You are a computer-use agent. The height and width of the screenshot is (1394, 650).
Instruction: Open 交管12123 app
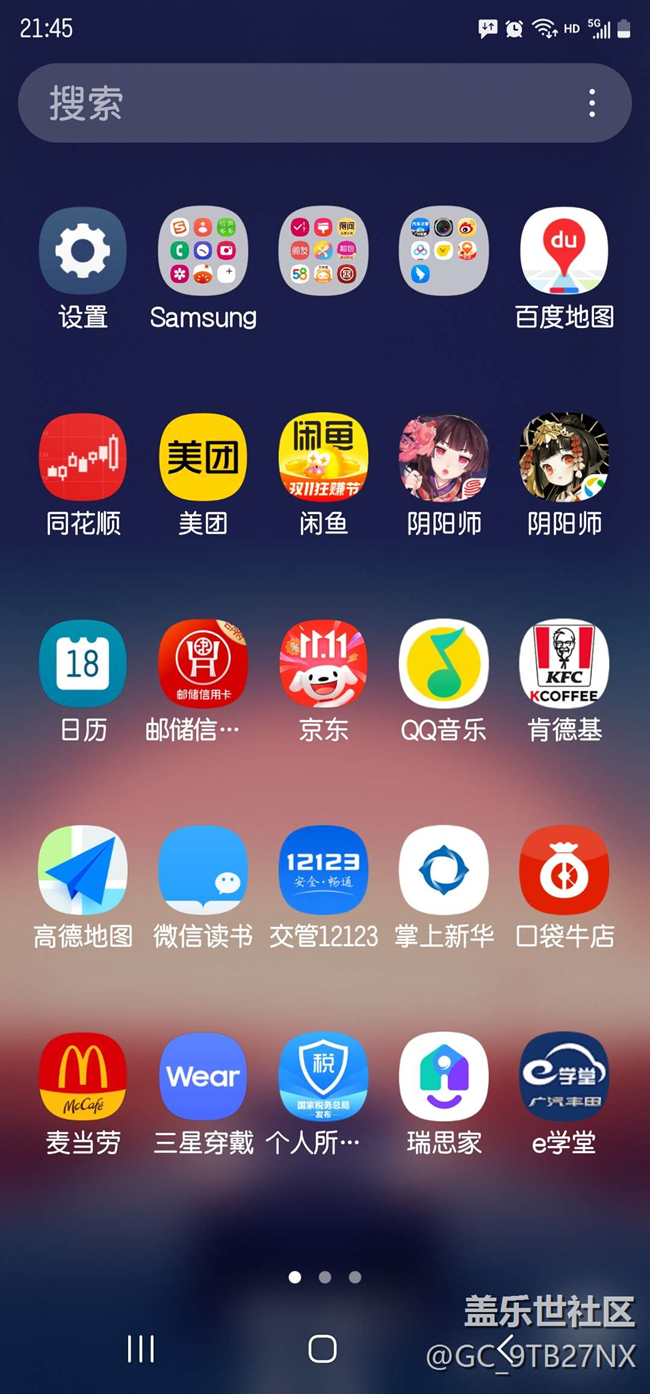point(323,870)
